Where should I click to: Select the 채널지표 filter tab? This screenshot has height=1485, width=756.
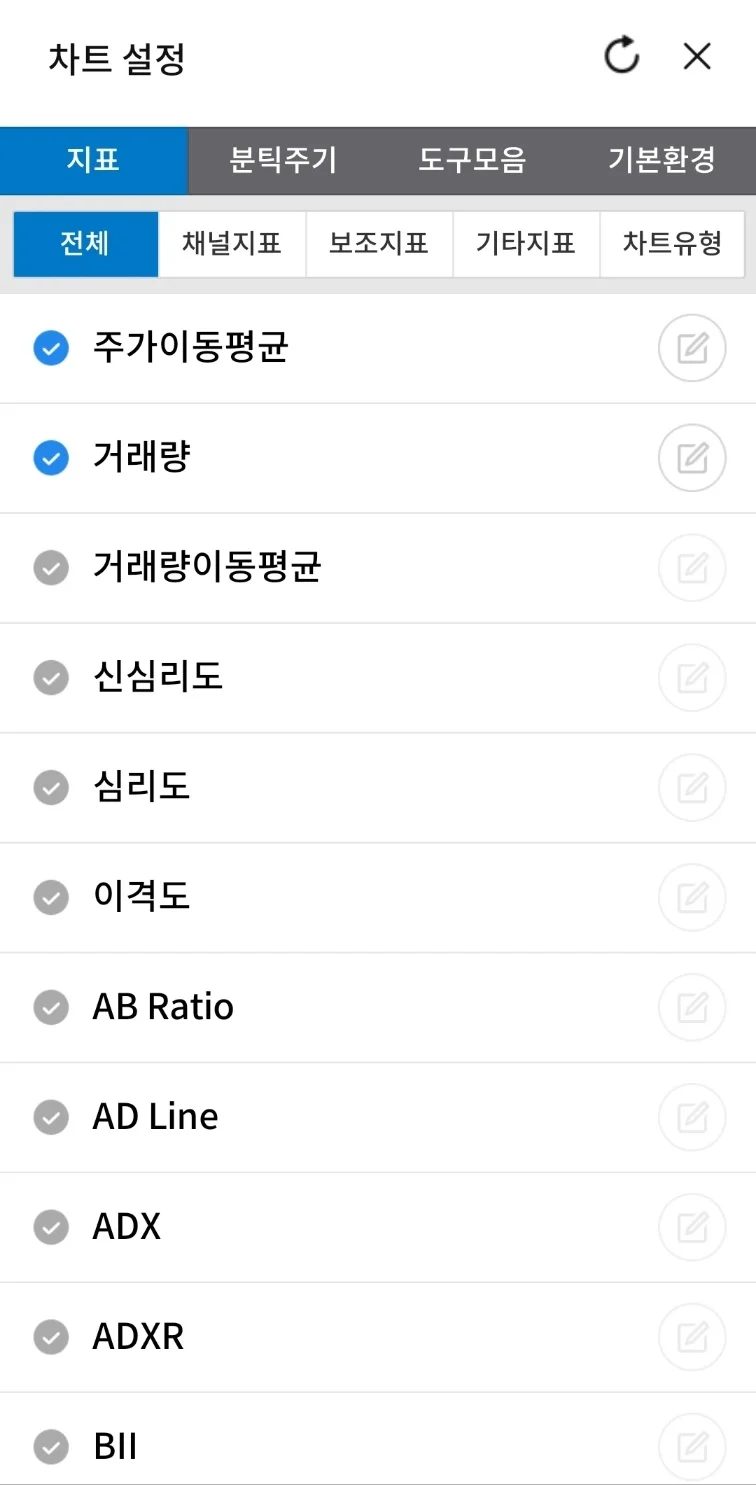(232, 243)
